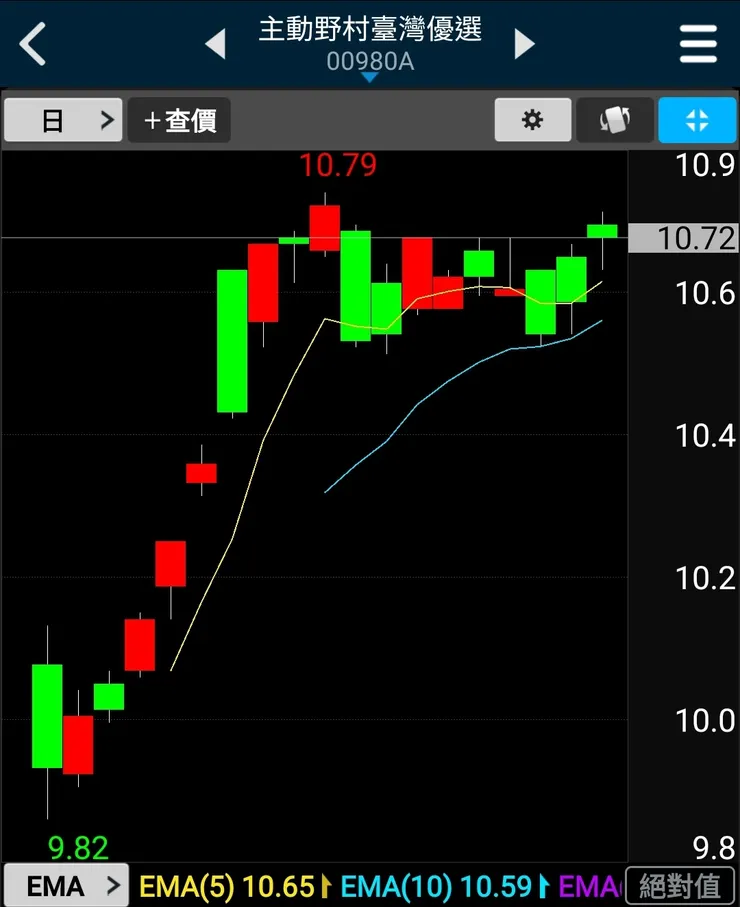Viewport: 740px width, 907px height.
Task: Expand the 00980A stock code dropdown
Action: point(370,65)
